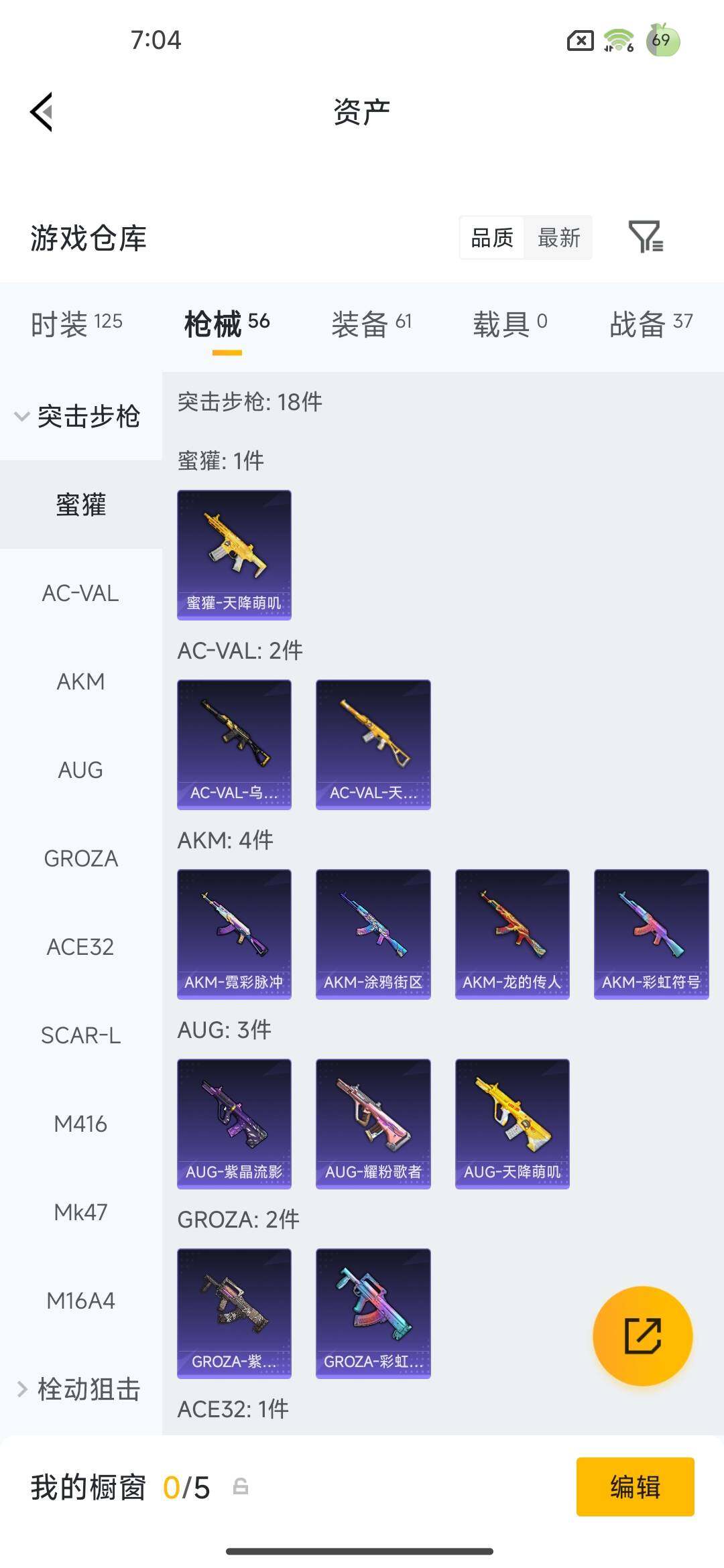
Task: Open the AKM-龙的传人 skin thumbnail
Action: click(511, 933)
